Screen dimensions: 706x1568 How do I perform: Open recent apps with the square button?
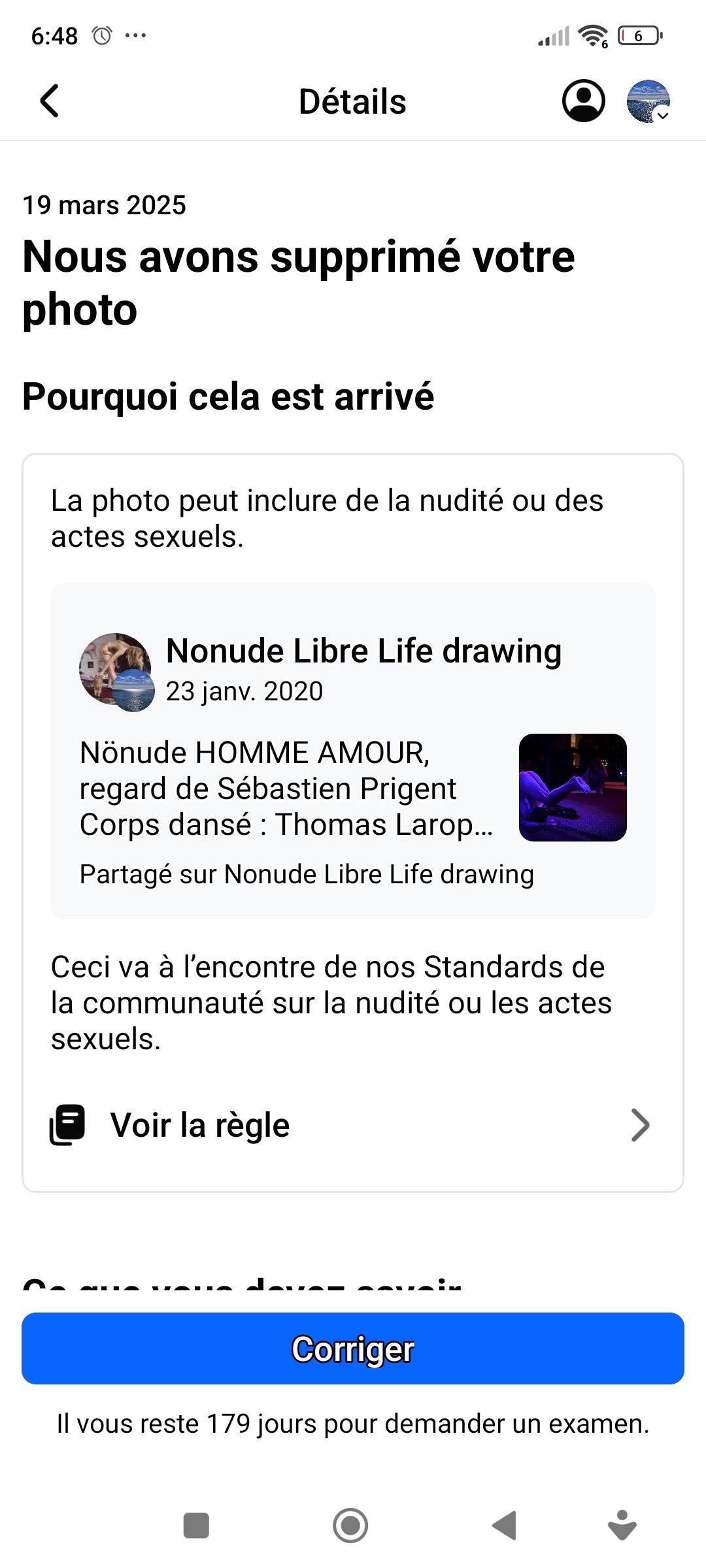pos(196,1526)
